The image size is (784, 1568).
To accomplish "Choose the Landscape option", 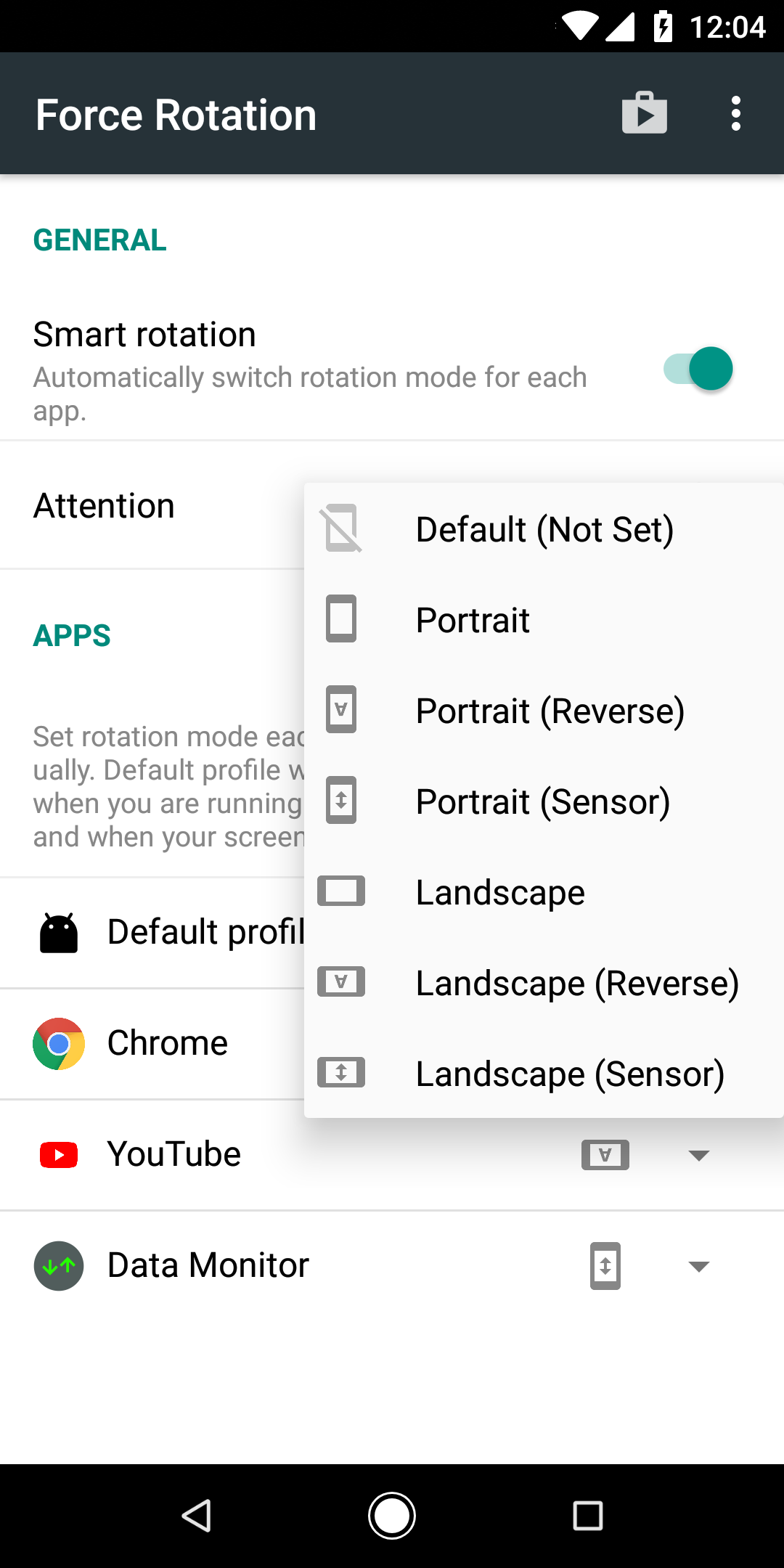I will click(x=544, y=892).
